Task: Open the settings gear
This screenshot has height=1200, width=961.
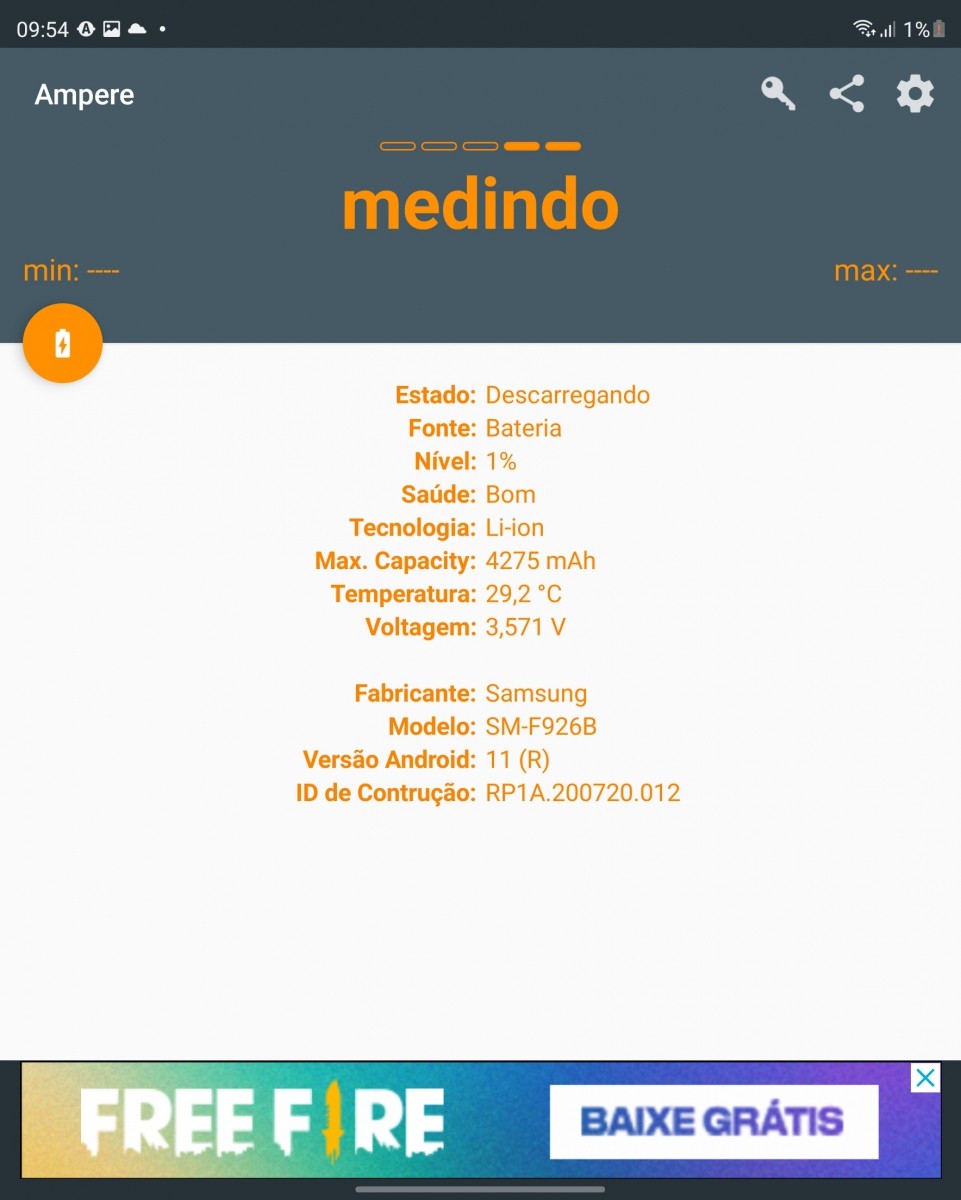Action: (914, 94)
